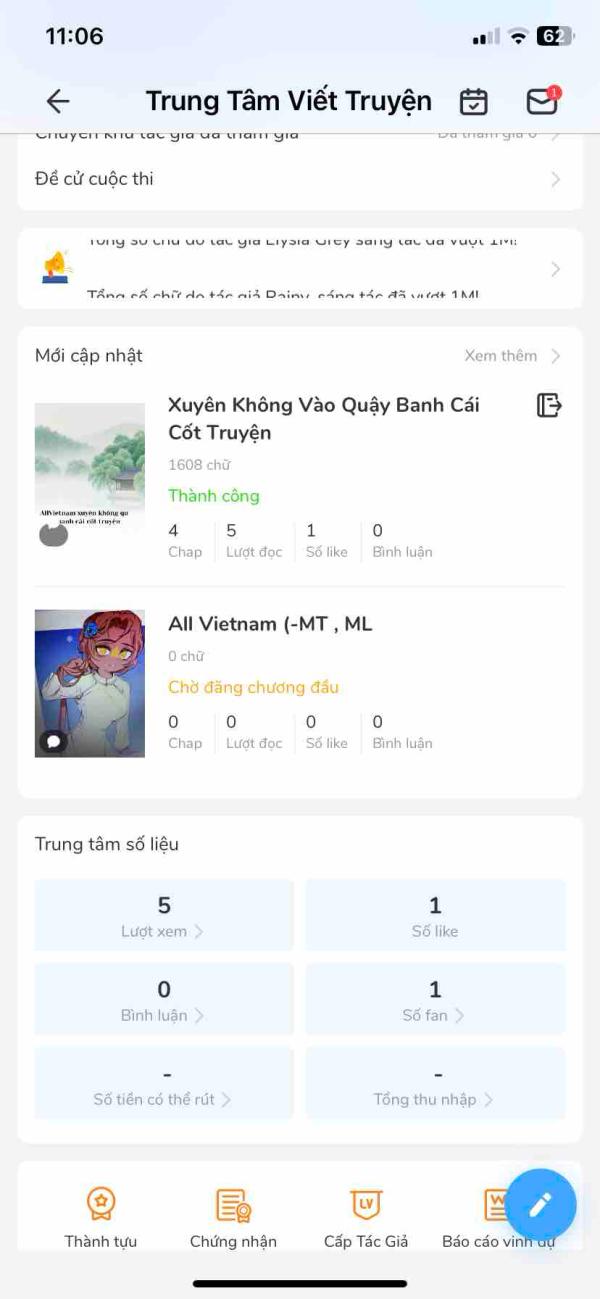Tap the floating pencil write button
This screenshot has width=600, height=1299.
(x=540, y=1204)
